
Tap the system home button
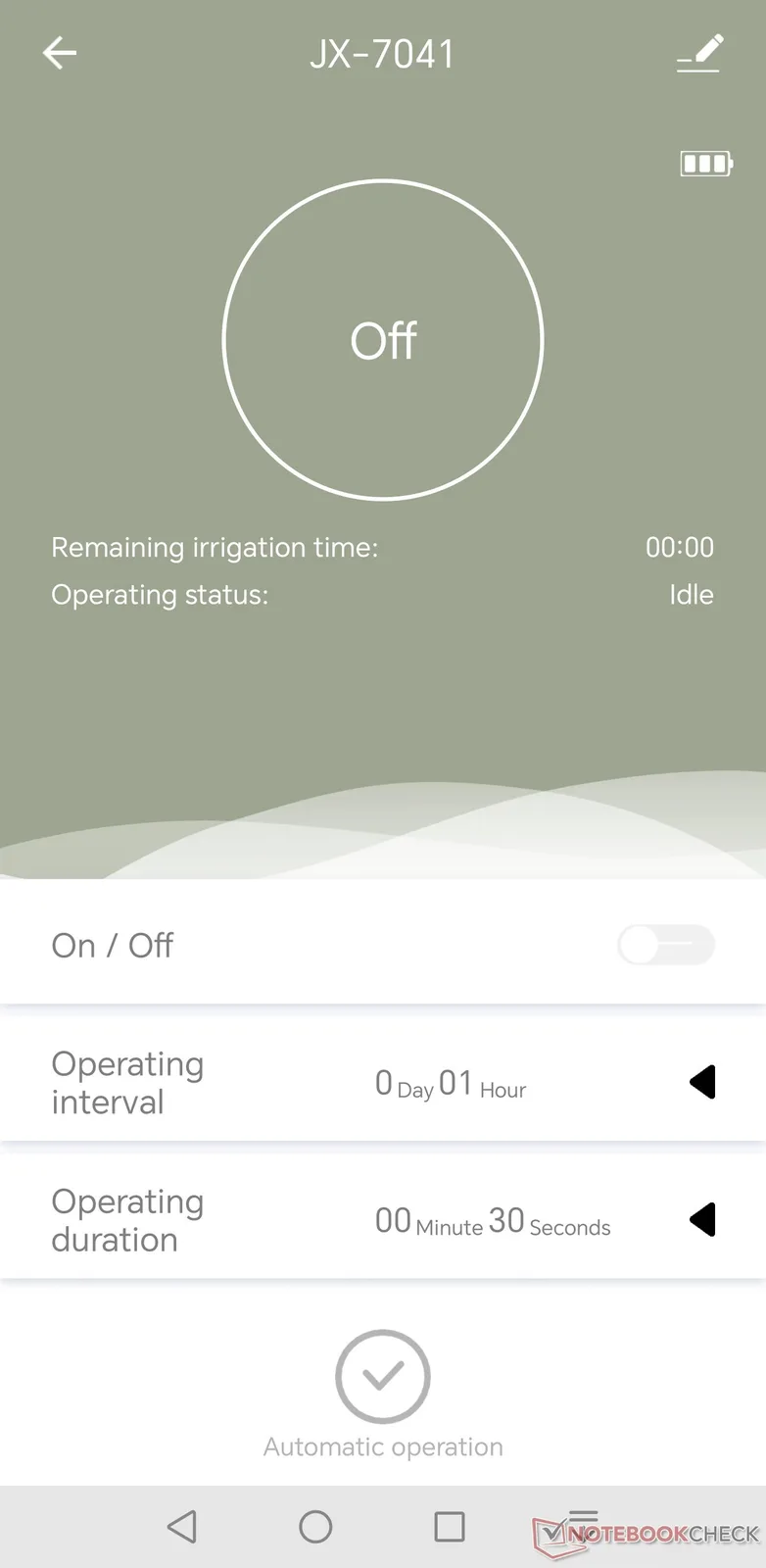click(x=315, y=1527)
